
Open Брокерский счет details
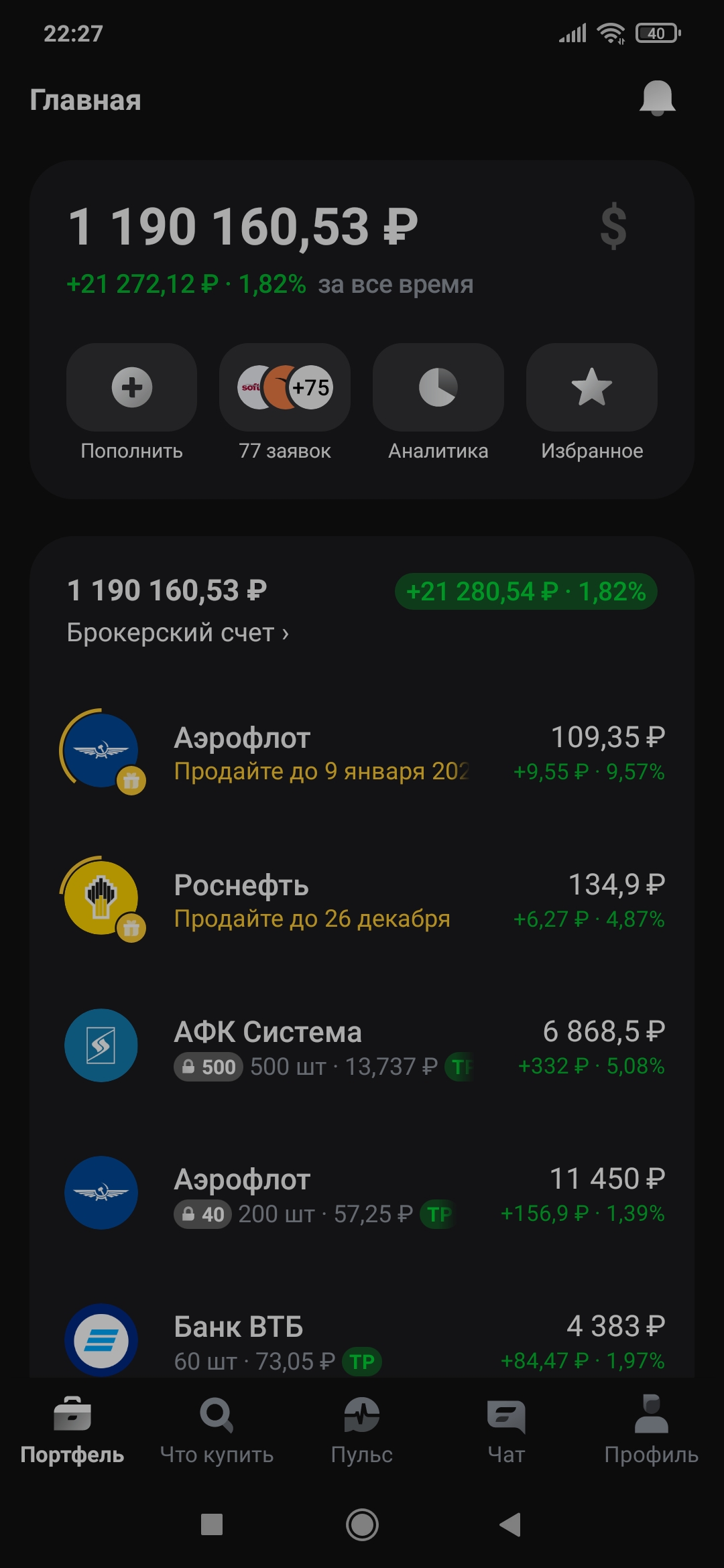(x=178, y=633)
